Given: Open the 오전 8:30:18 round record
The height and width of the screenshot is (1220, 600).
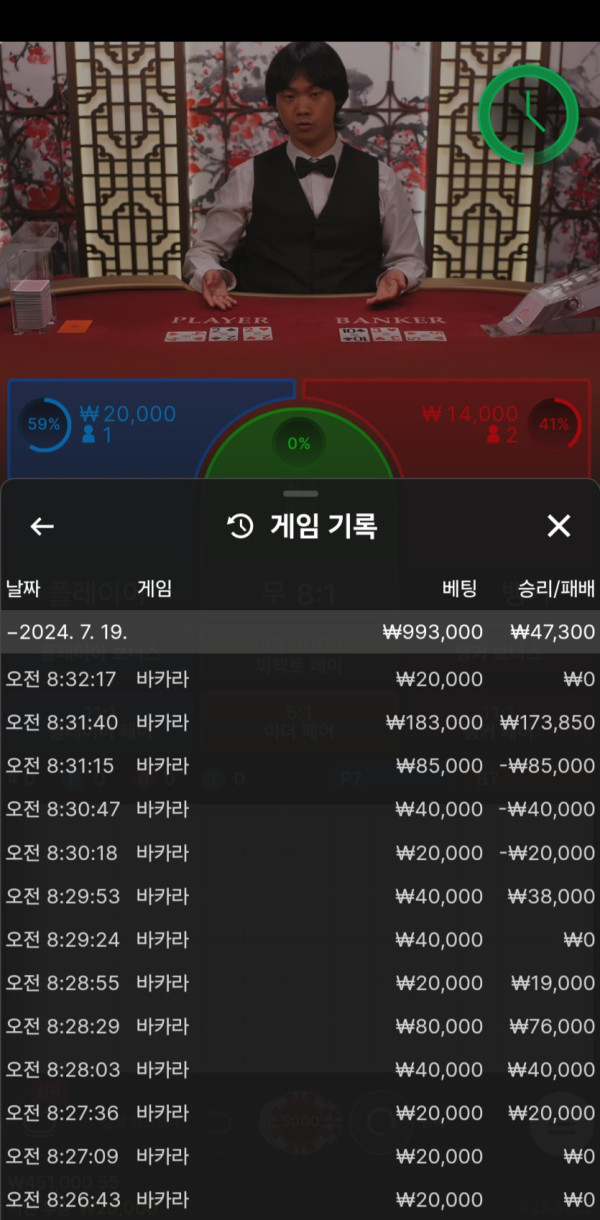Looking at the screenshot, I should tap(300, 853).
